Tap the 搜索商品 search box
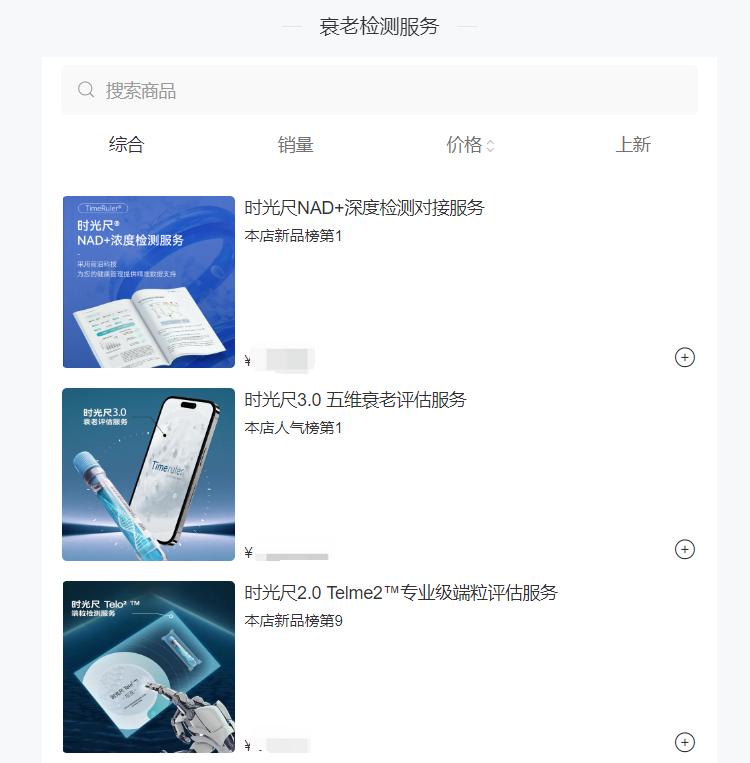750x763 pixels. [380, 91]
